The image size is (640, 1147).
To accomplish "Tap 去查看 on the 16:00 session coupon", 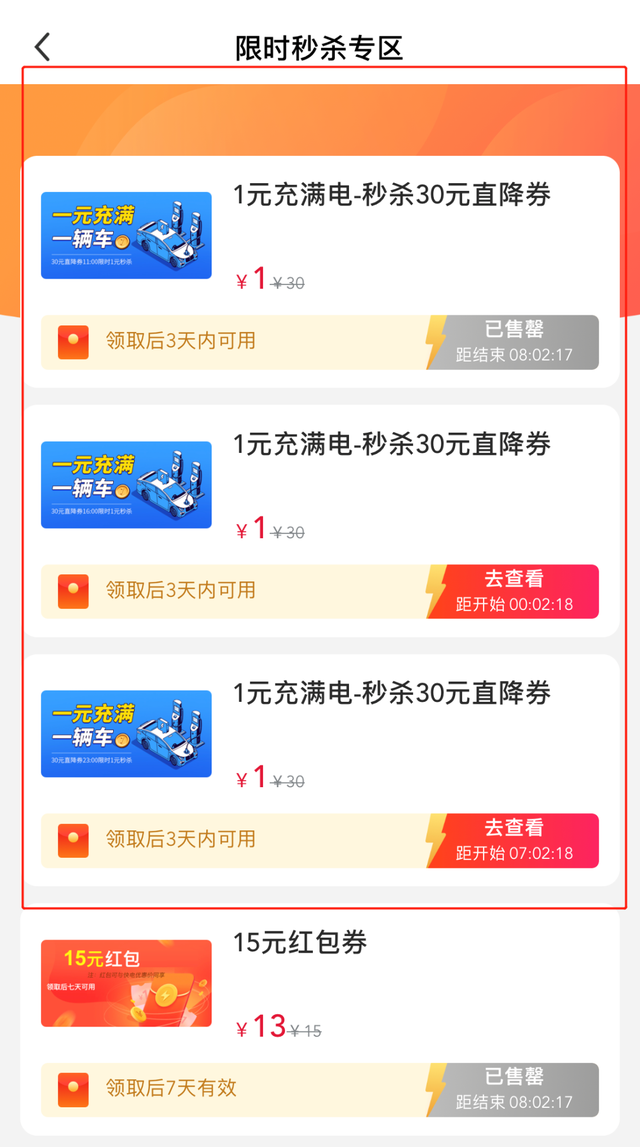I will point(513,591).
